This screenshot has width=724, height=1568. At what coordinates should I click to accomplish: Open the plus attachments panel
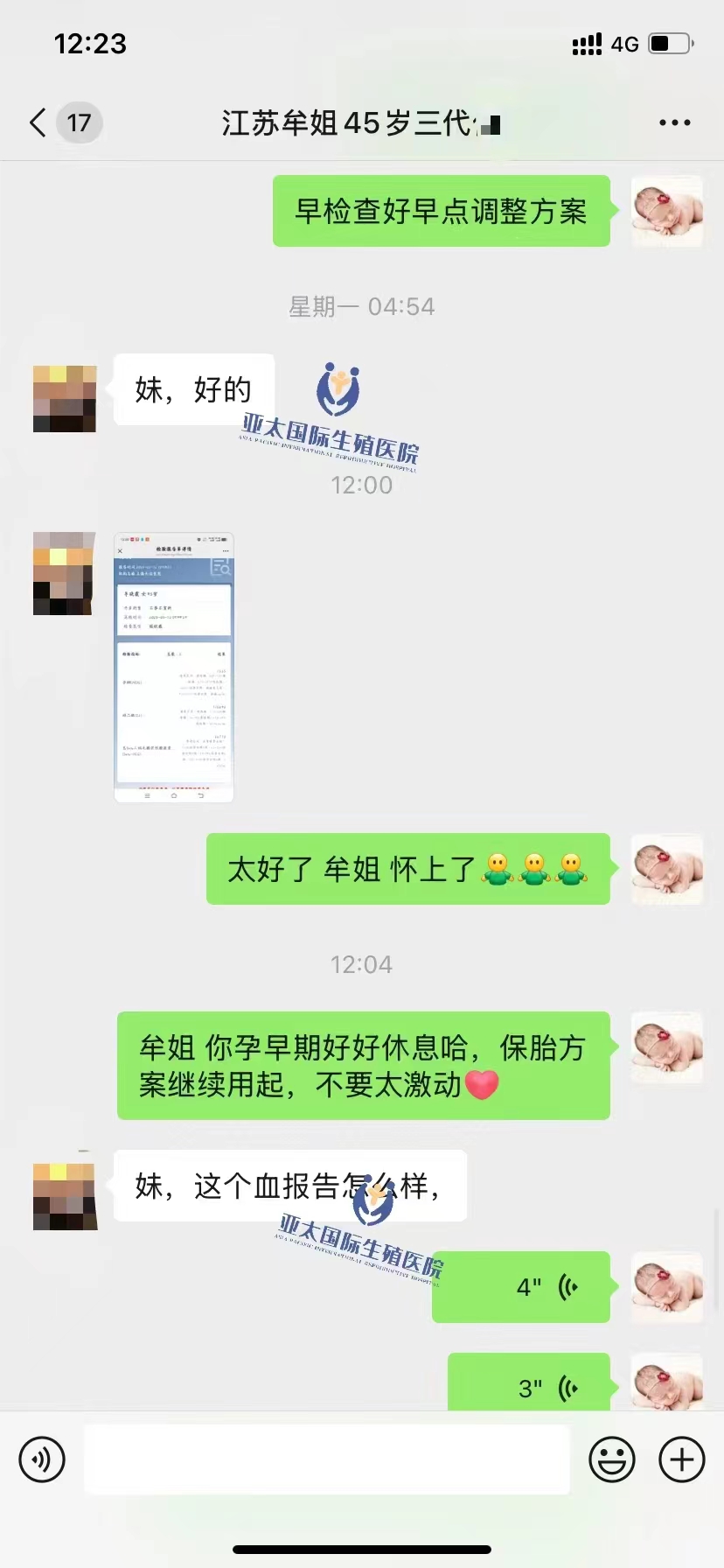click(x=681, y=1459)
